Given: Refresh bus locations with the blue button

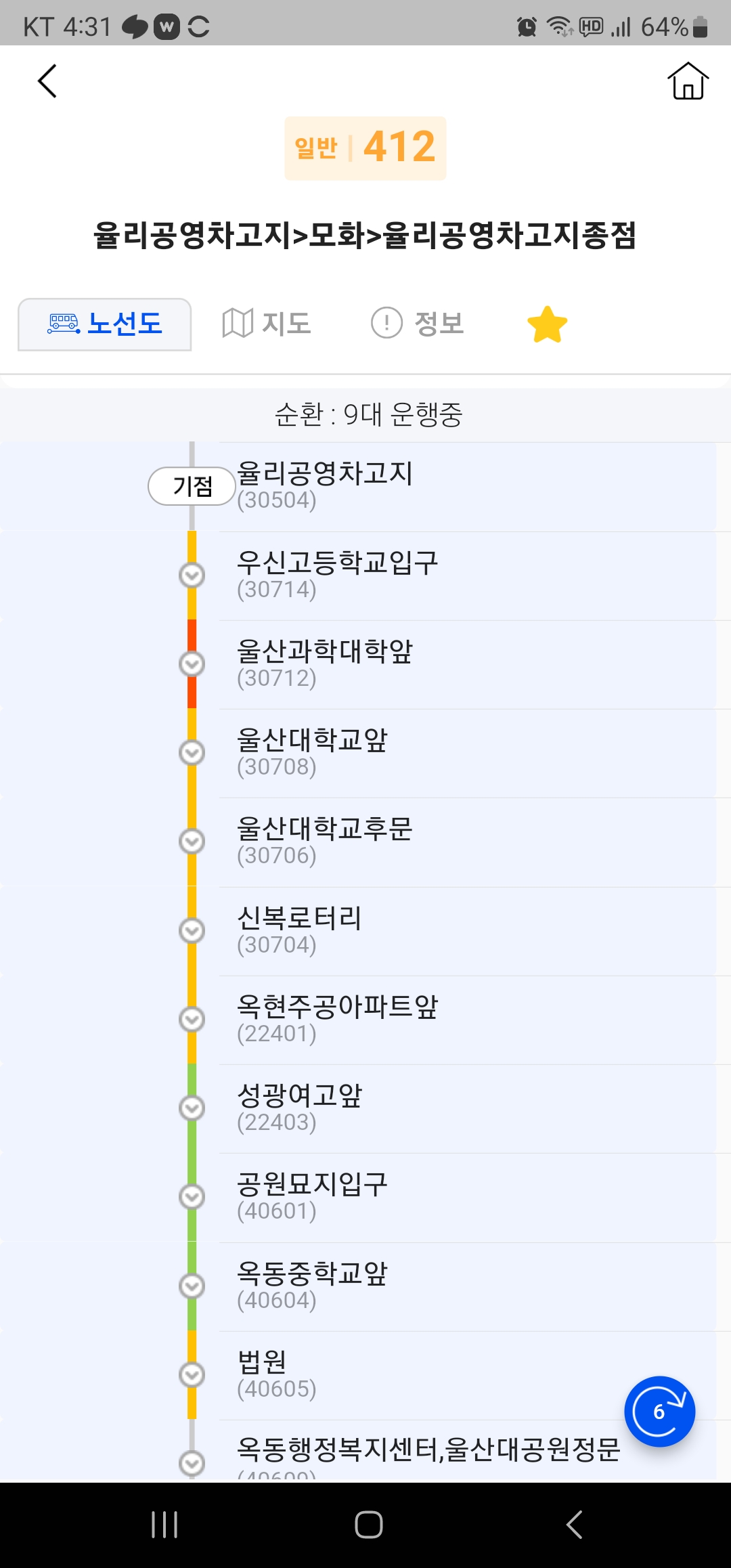Looking at the screenshot, I should 659,1411.
